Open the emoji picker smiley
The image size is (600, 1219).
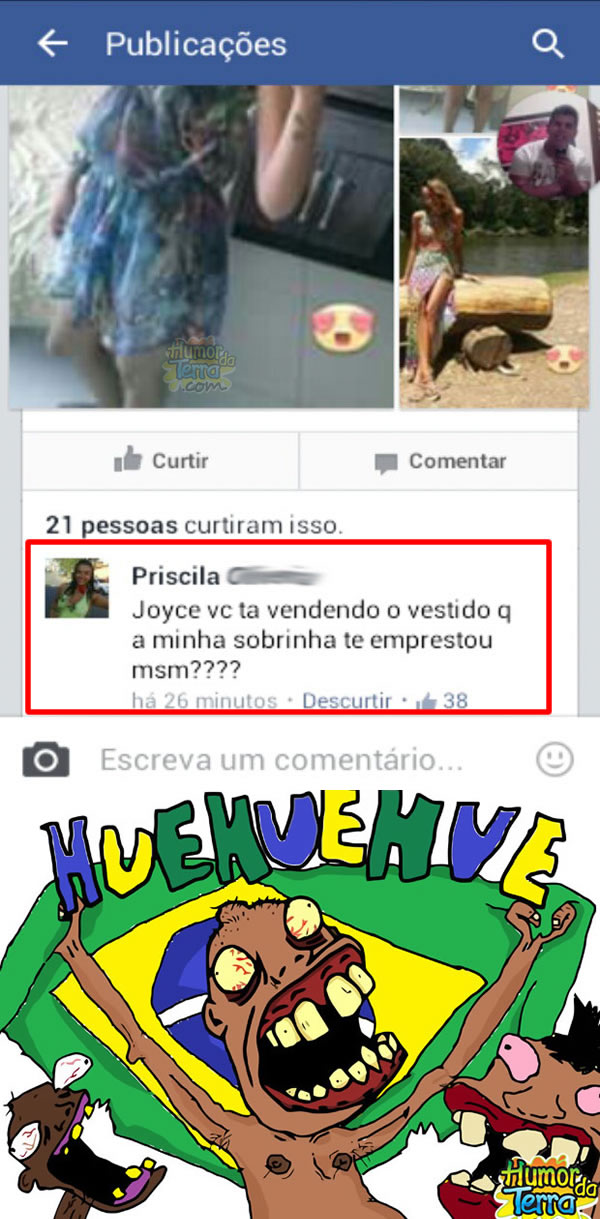(554, 760)
